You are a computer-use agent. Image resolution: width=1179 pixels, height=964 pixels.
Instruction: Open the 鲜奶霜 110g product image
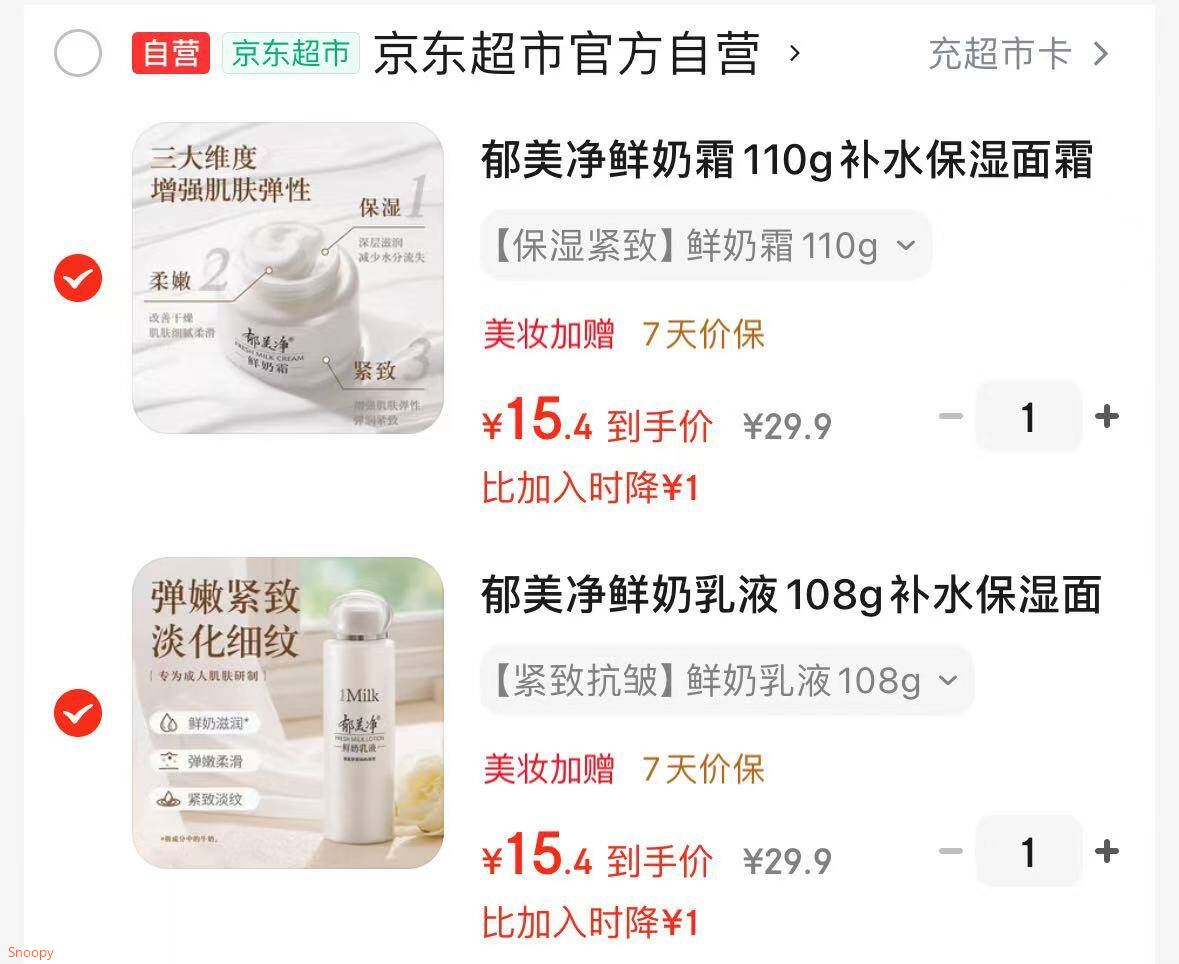(288, 278)
